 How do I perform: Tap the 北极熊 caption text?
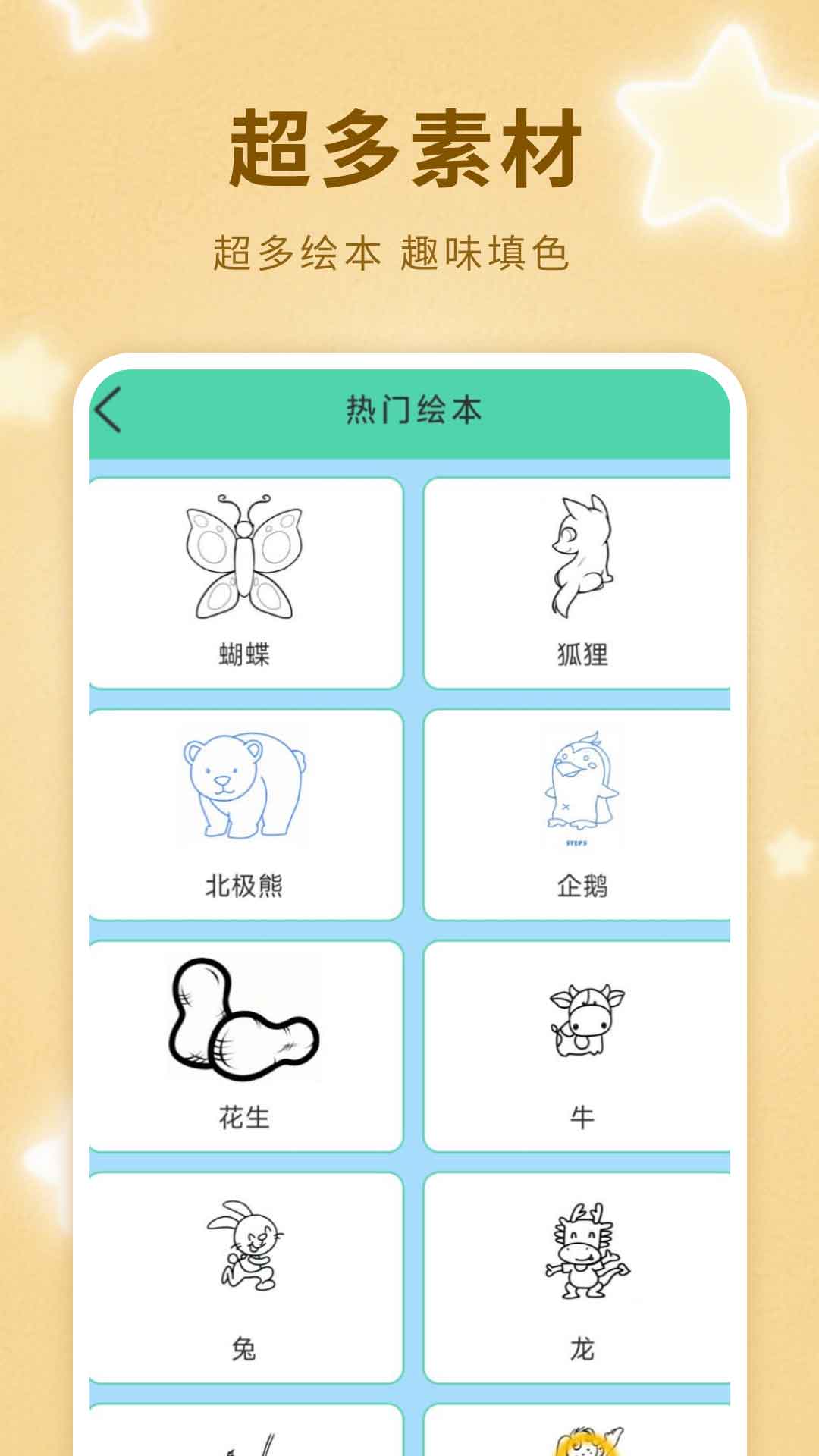pos(243,882)
